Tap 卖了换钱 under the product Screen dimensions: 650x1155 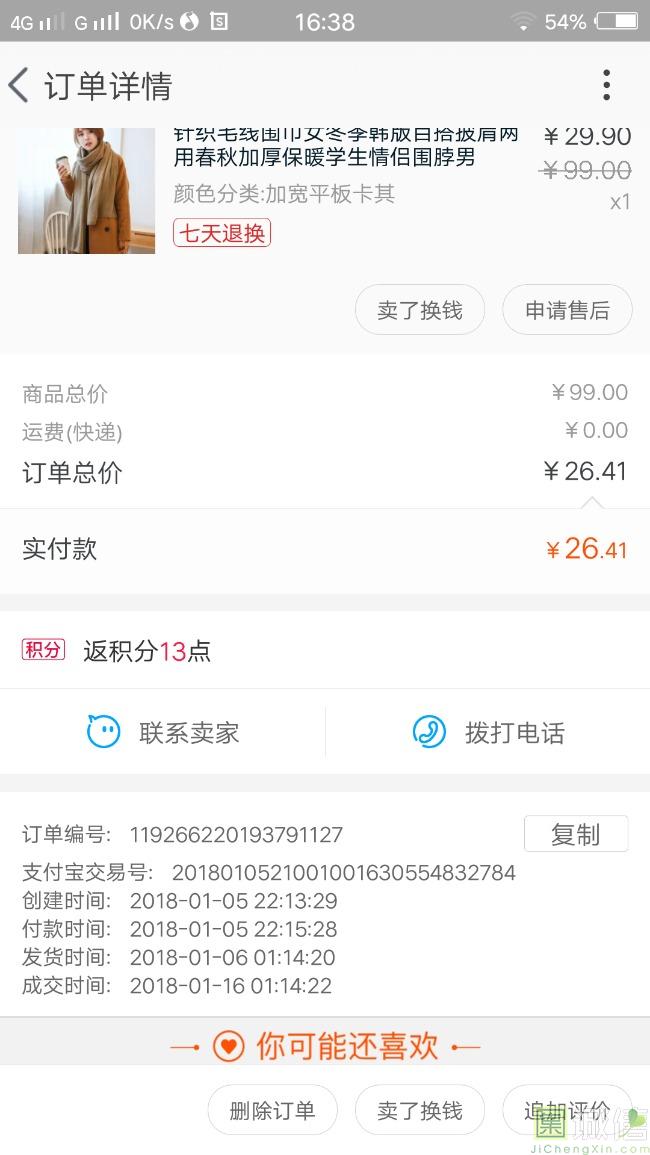click(x=420, y=310)
